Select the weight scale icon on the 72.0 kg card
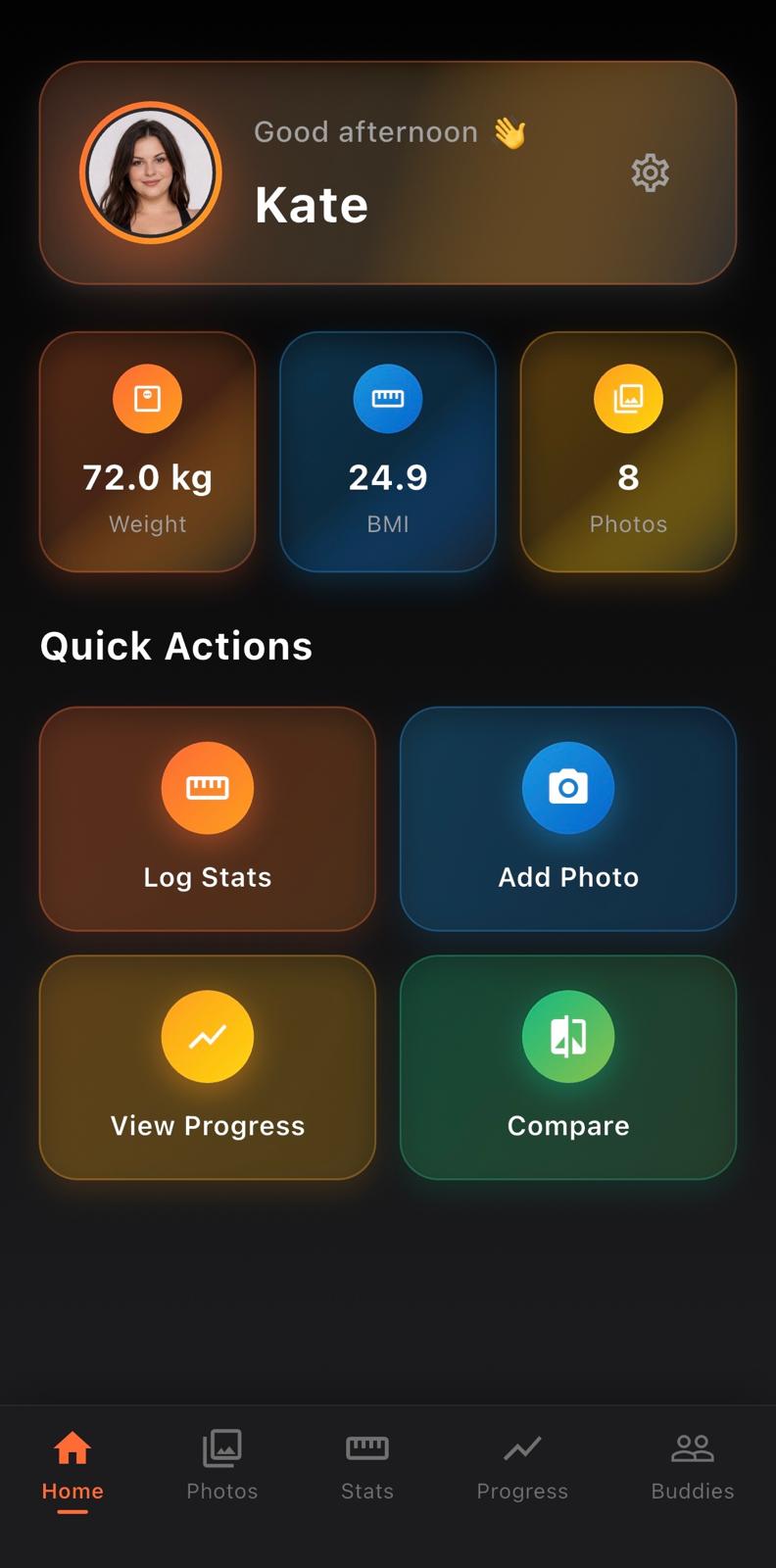Image resolution: width=776 pixels, height=1568 pixels. click(147, 398)
